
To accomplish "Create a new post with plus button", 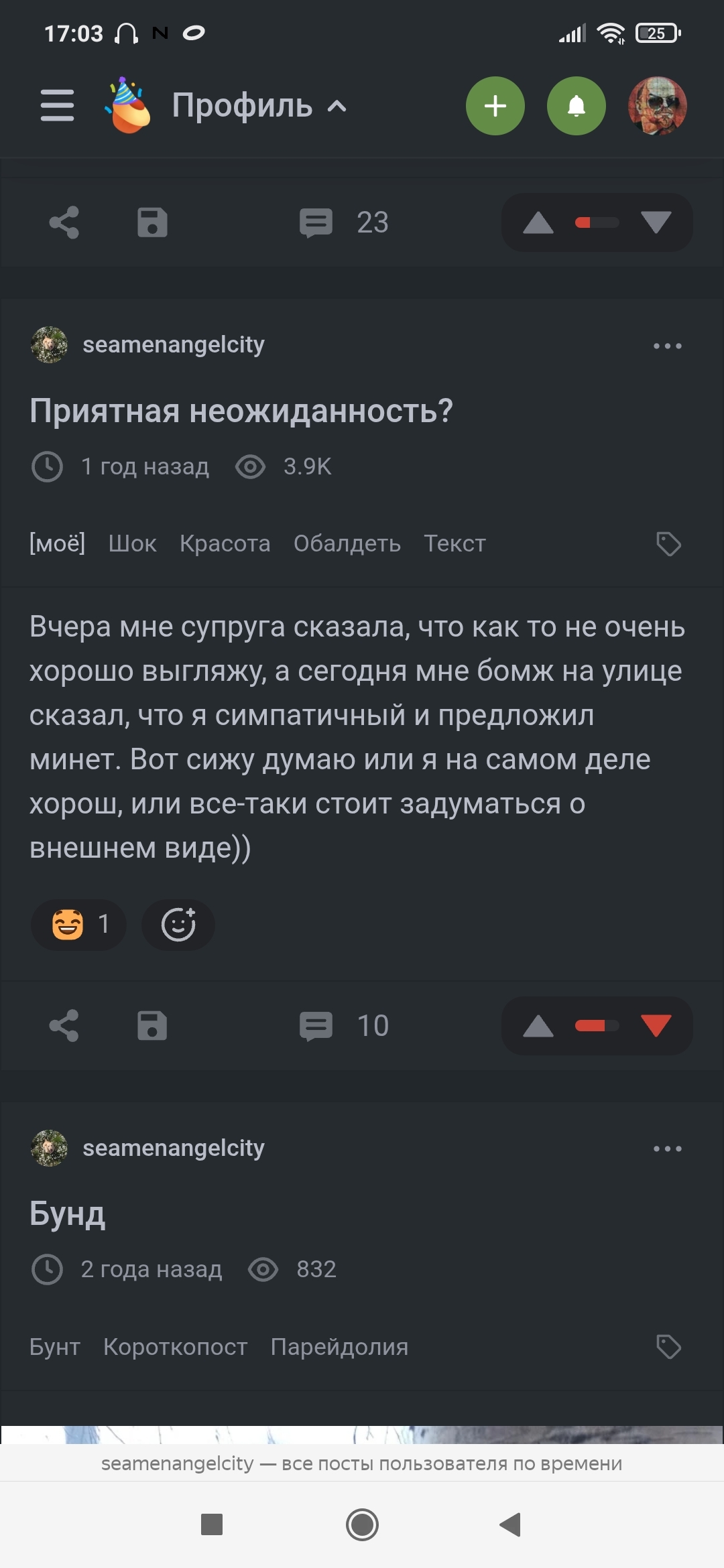I will [495, 106].
